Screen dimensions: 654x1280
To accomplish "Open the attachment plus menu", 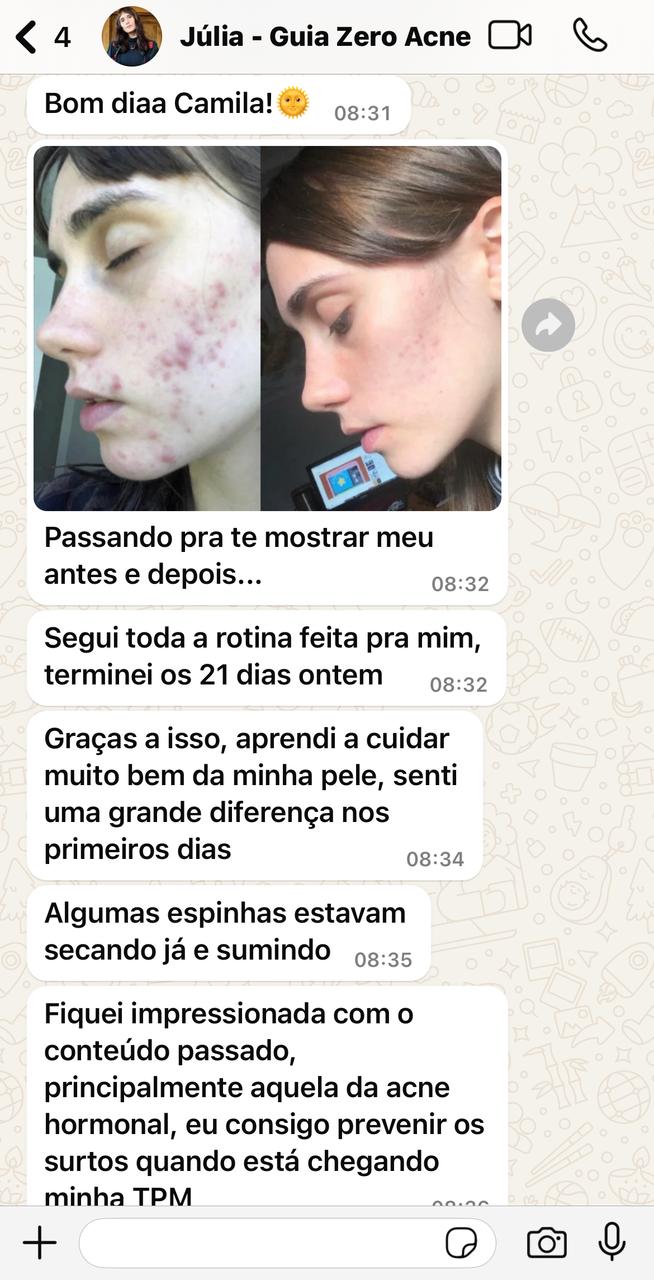I will pos(40,1243).
